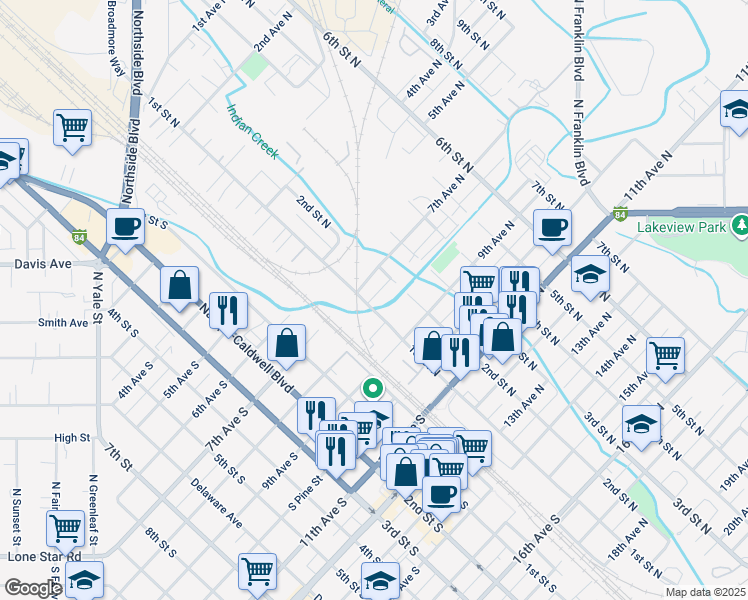This screenshot has width=748, height=600.
Task: Open the restaurant marker on Caldwell Blvd
Action: (x=230, y=310)
